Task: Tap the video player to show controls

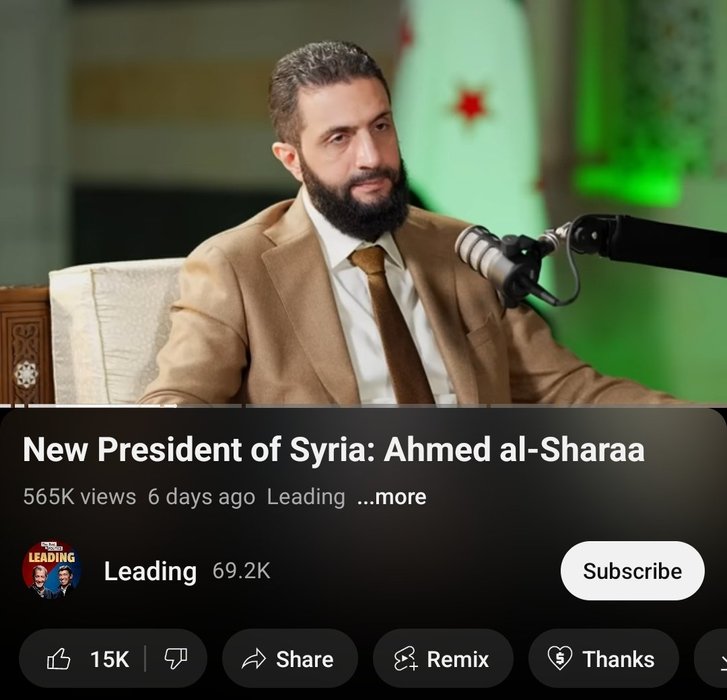Action: click(x=363, y=200)
